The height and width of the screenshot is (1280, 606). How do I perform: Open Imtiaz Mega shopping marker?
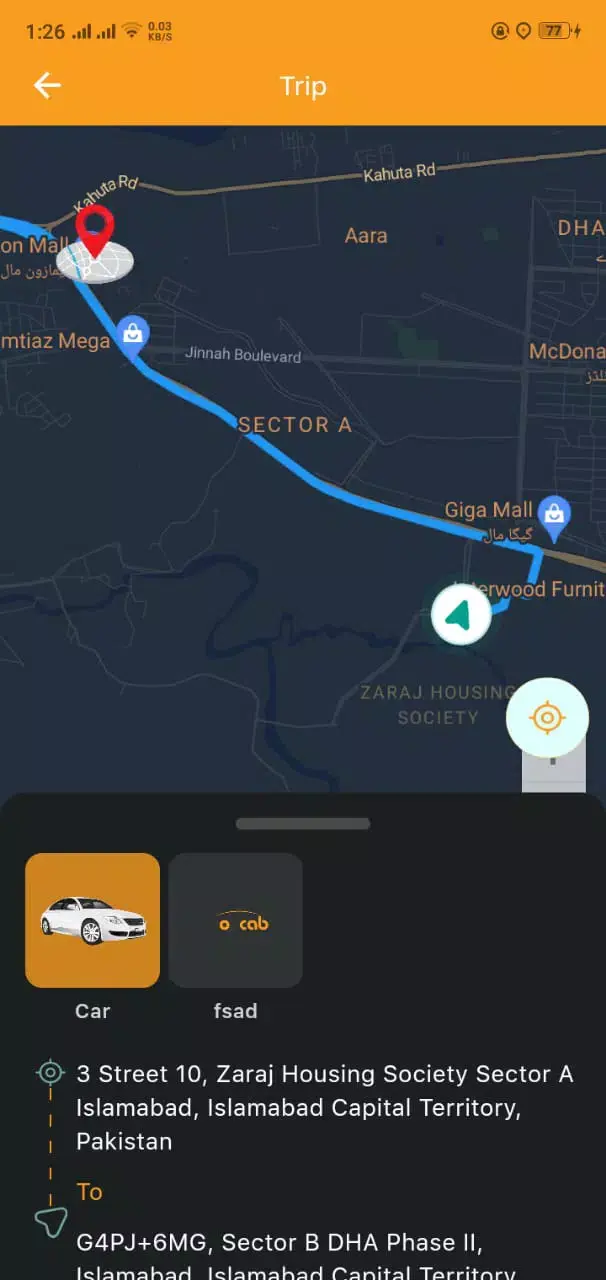tap(132, 335)
